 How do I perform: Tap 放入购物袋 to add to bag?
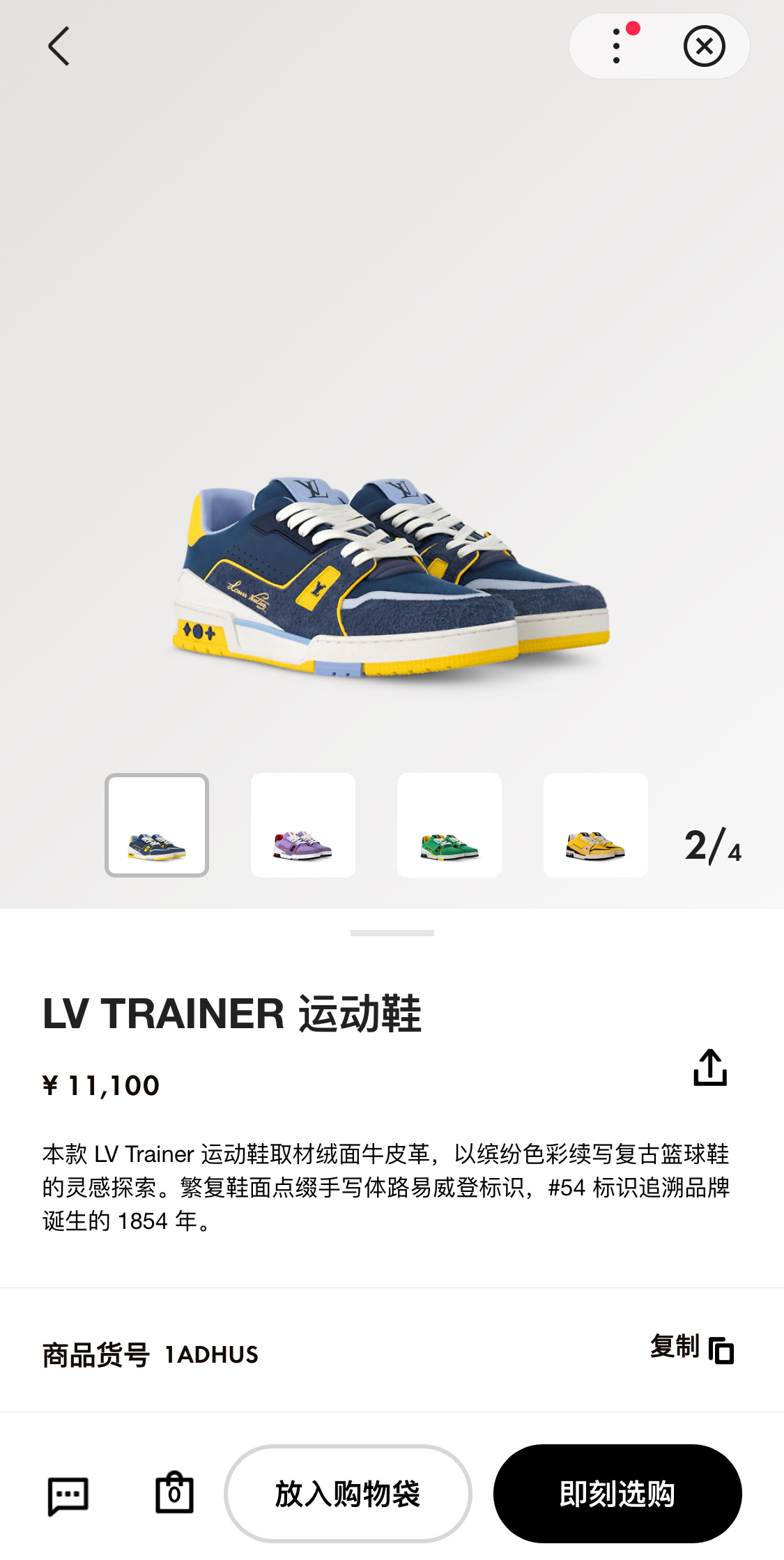(x=348, y=1494)
